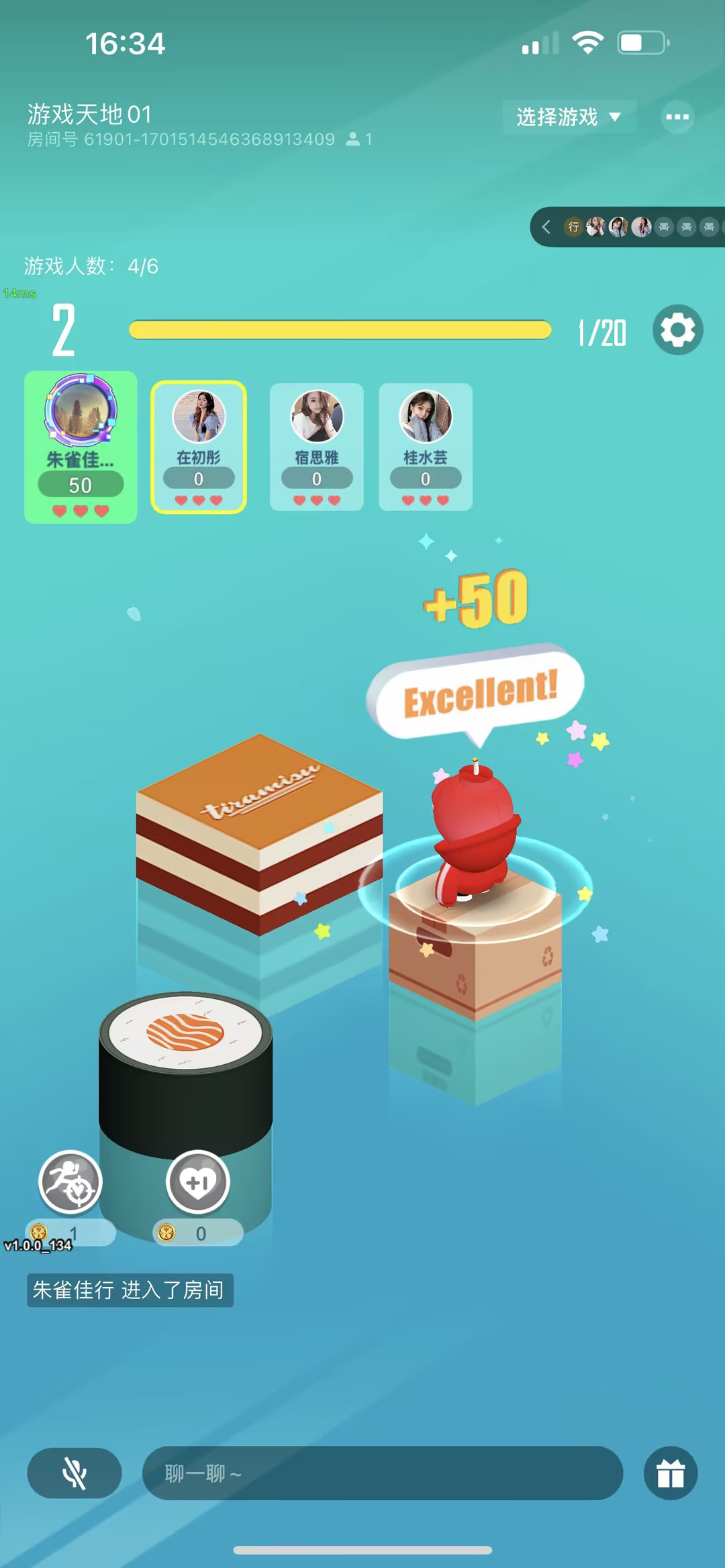Toggle the muted microphone button
This screenshot has width=725, height=1568.
pos(75,1473)
